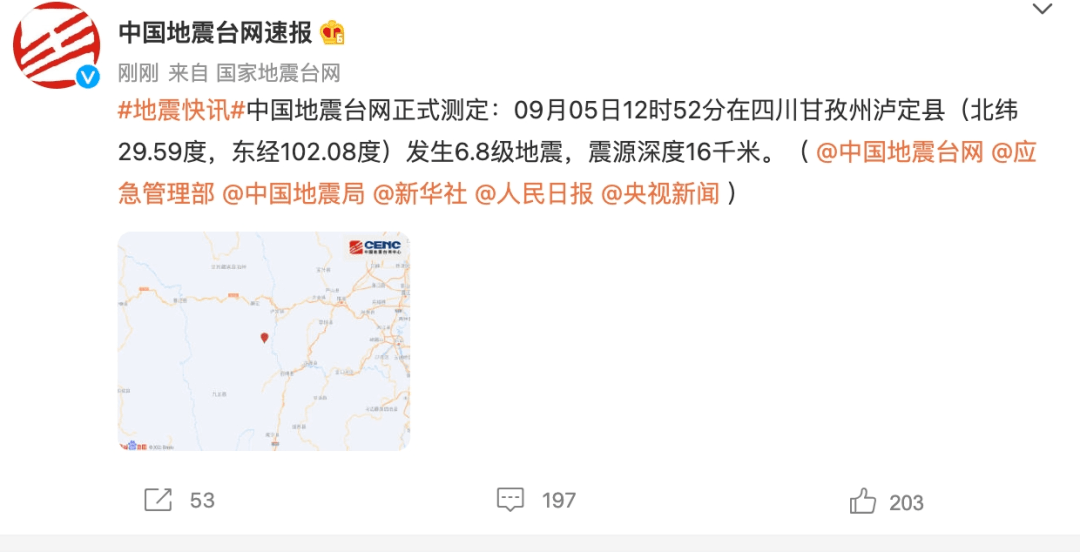Expand the post options chevron
This screenshot has width=1080, height=552.
click(x=1042, y=10)
